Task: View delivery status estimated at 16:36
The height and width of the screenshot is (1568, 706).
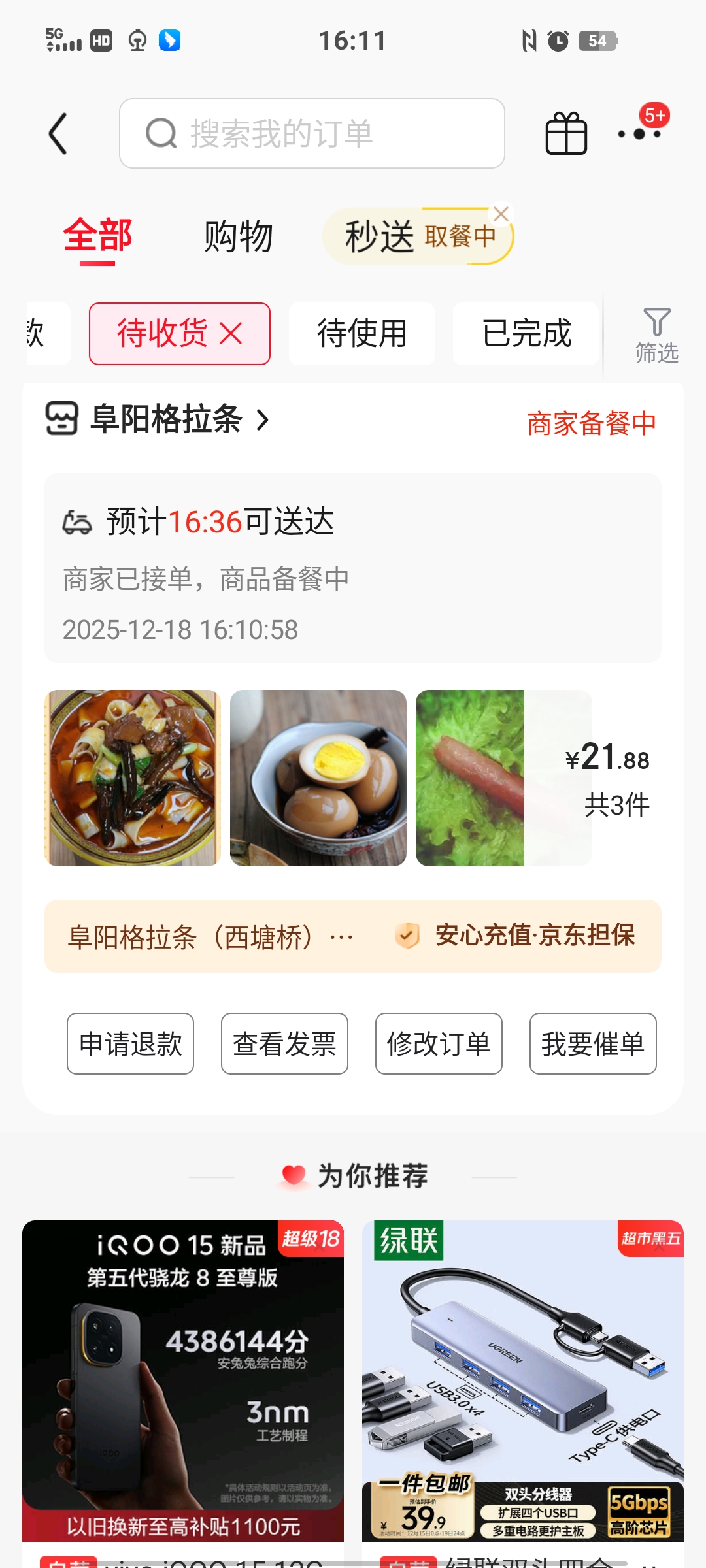Action: [353, 567]
